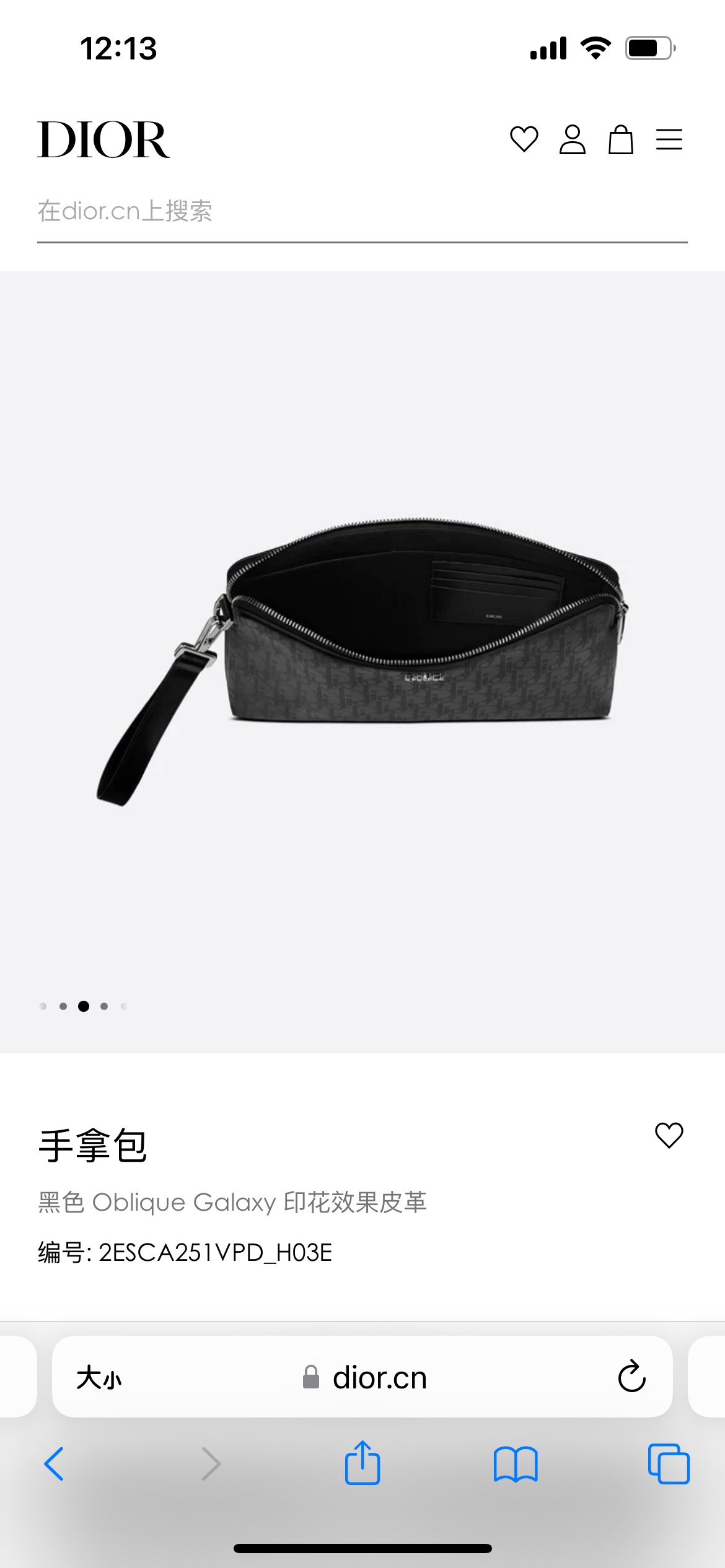The image size is (725, 1568).
Task: Tap the dior.cn search field
Action: (362, 212)
